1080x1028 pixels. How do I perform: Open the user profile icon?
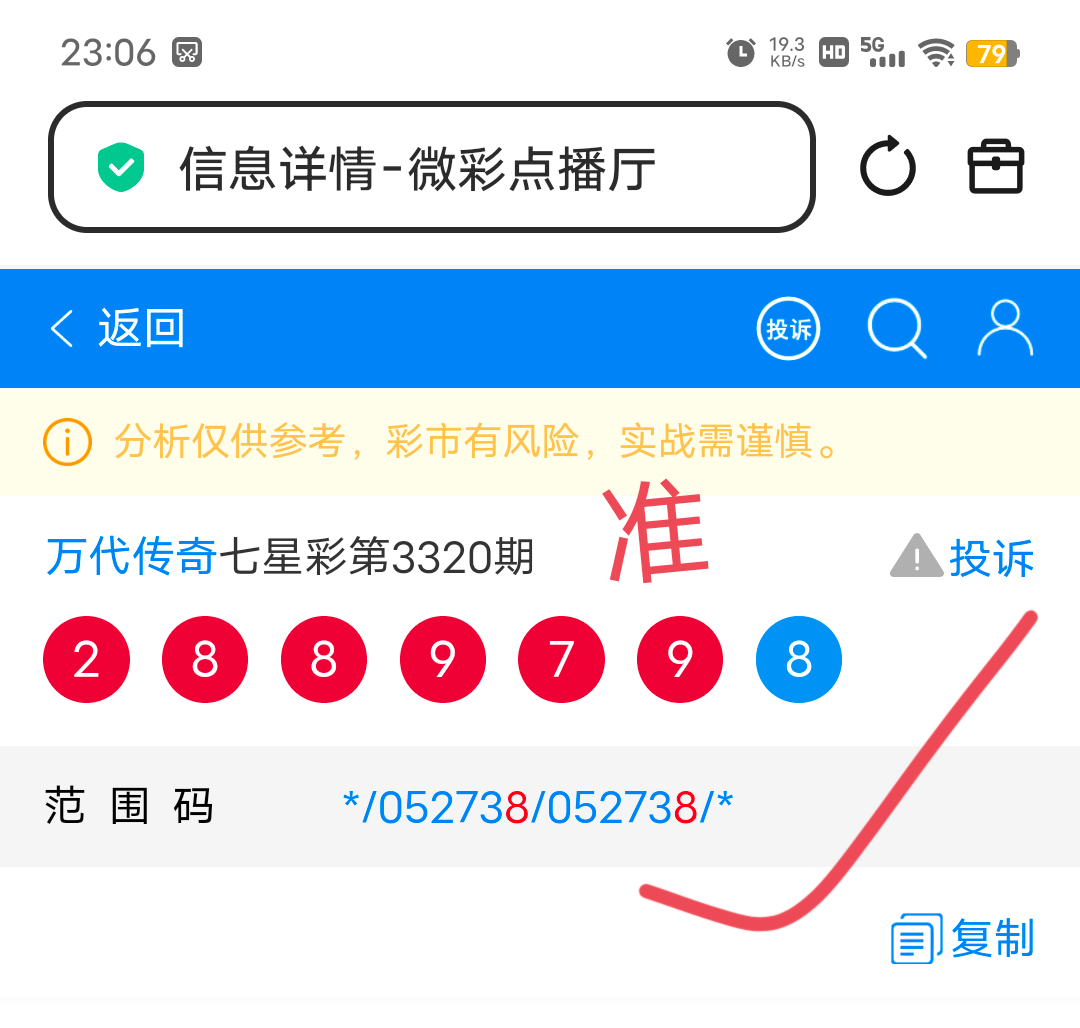pos(1004,328)
